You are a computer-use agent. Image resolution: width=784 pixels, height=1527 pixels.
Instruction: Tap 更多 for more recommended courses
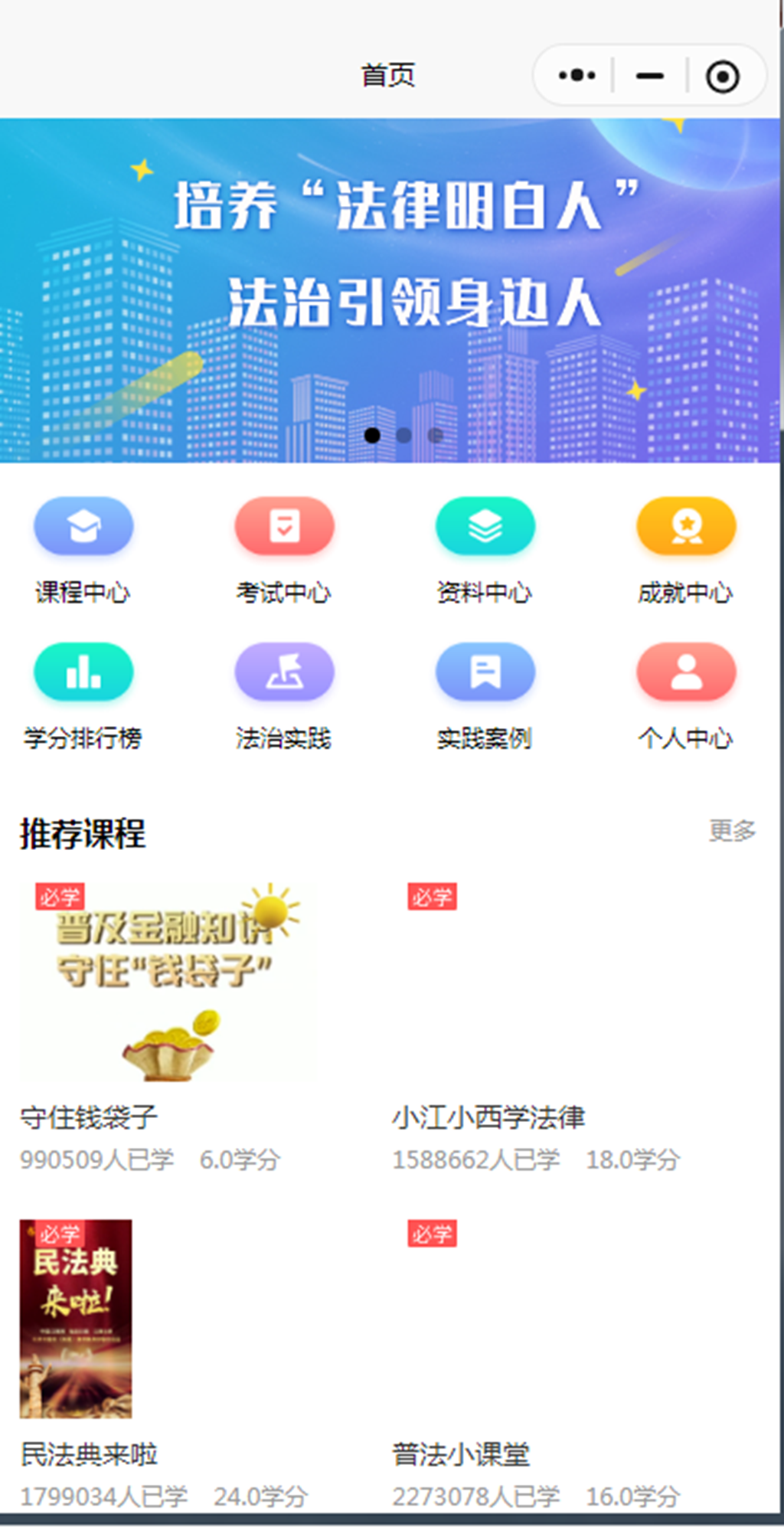click(x=731, y=830)
